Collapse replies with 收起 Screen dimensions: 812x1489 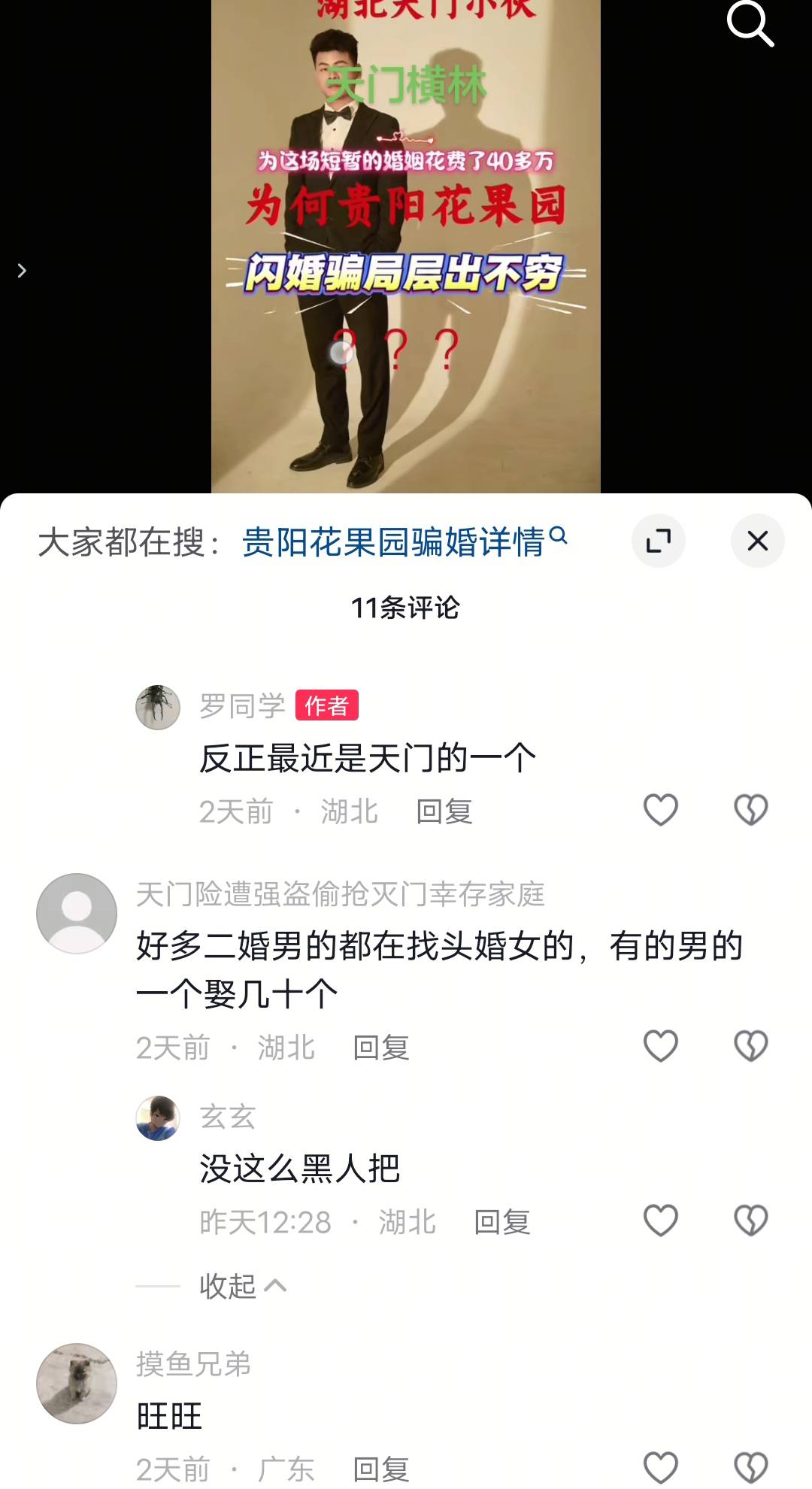(x=242, y=1286)
